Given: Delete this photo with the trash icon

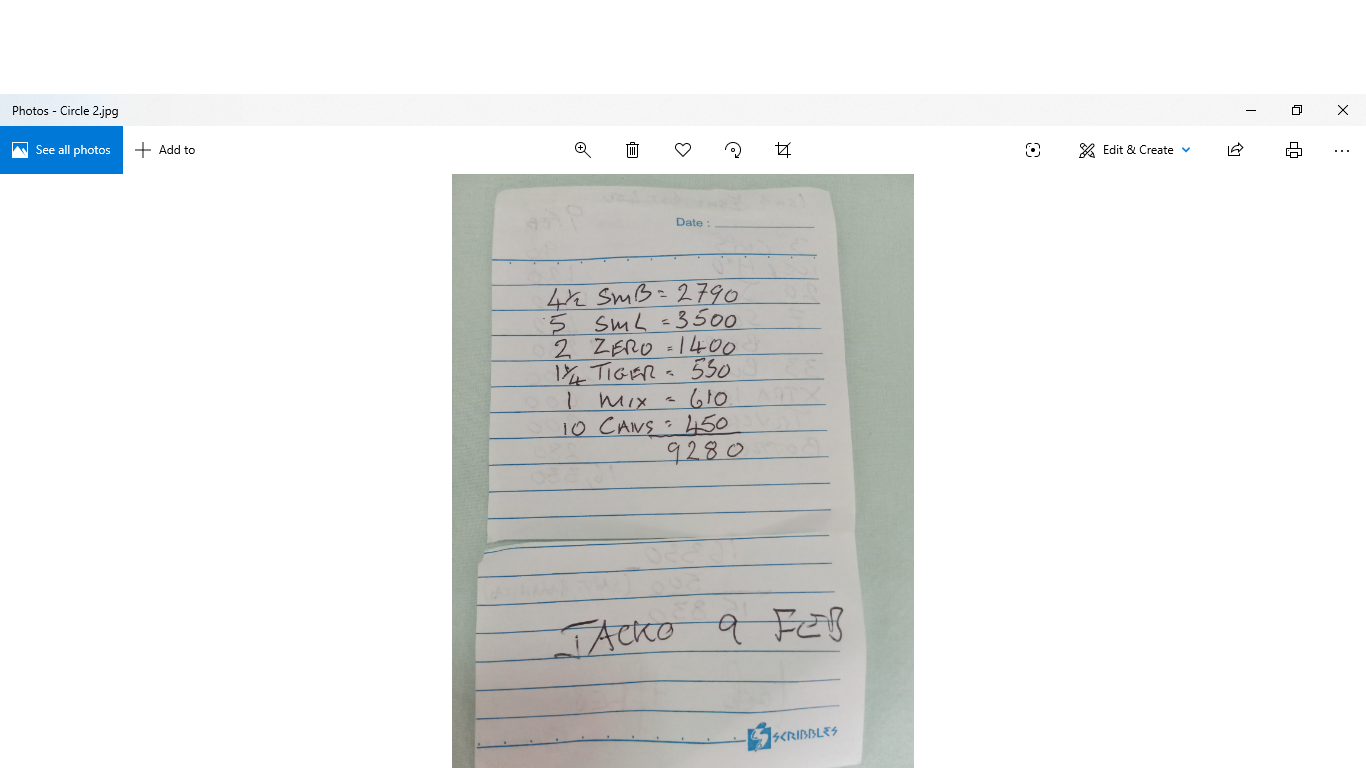Looking at the screenshot, I should pyautogui.click(x=633, y=150).
